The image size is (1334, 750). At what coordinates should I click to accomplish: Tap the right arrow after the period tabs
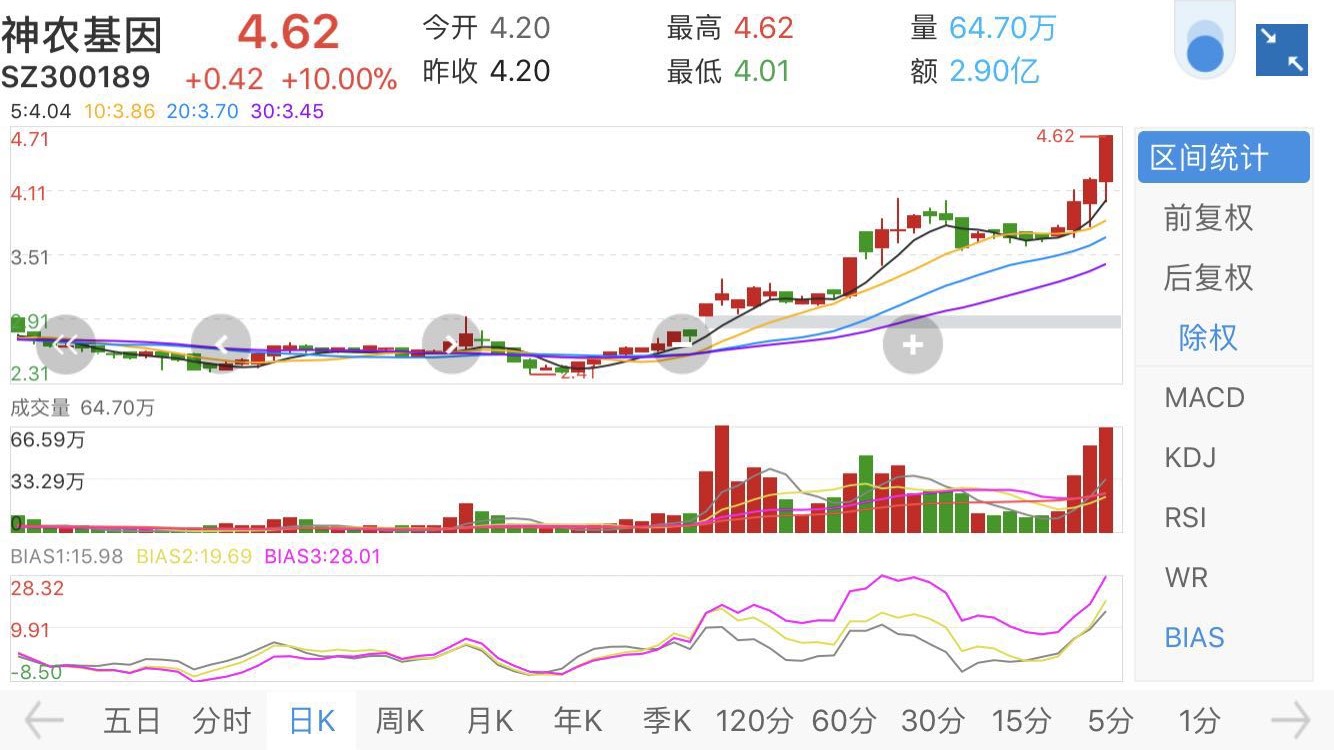pyautogui.click(x=1290, y=720)
